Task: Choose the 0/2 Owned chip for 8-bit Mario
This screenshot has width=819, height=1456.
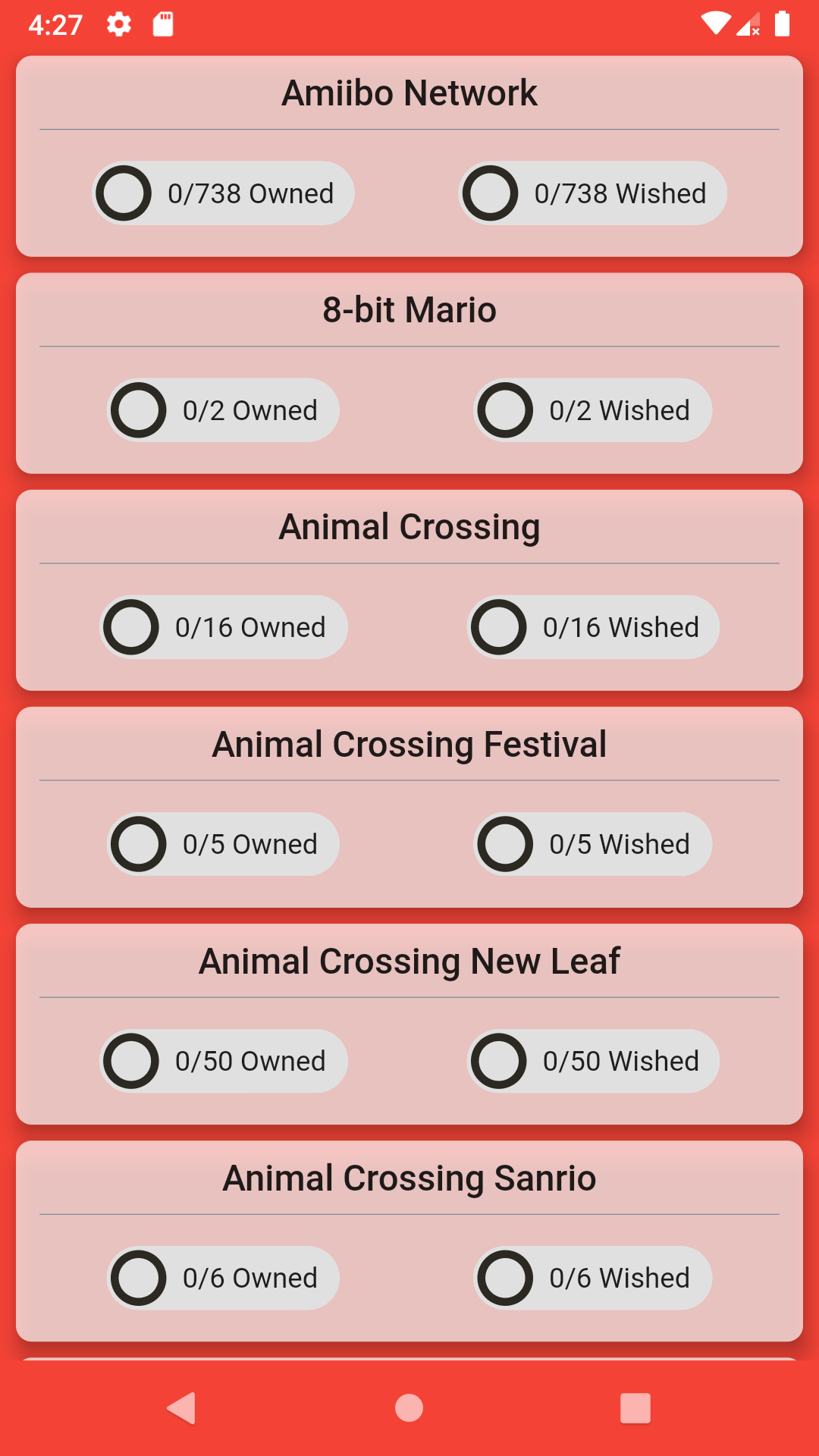Action: coord(224,410)
